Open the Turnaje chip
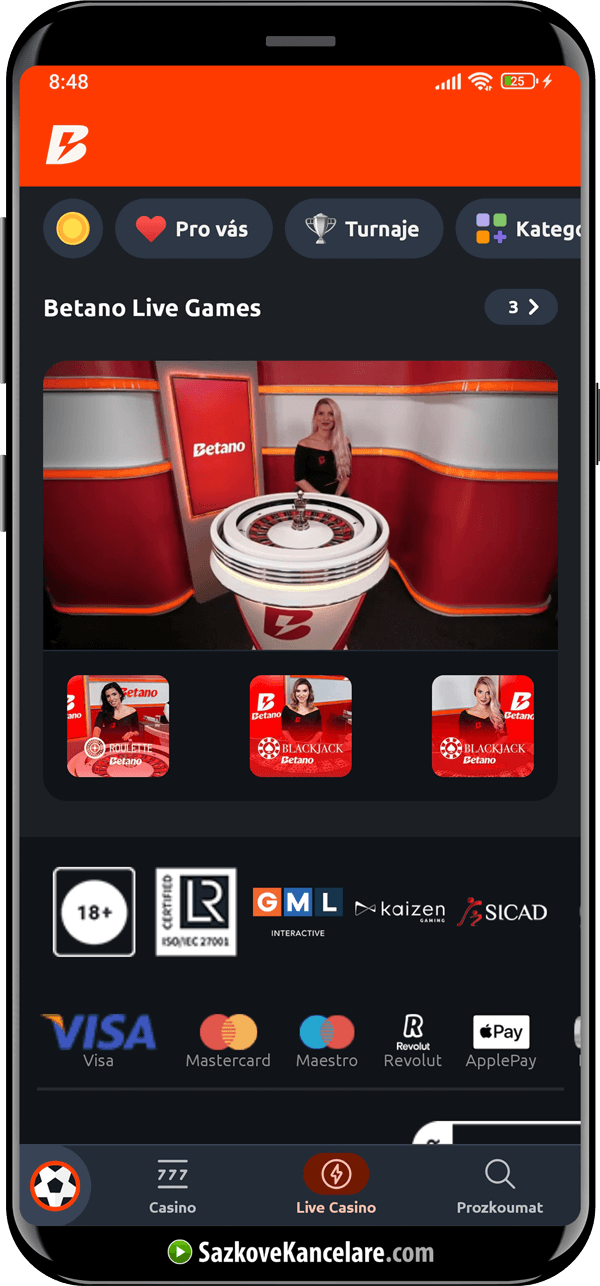The width and height of the screenshot is (600, 1286). pos(364,229)
